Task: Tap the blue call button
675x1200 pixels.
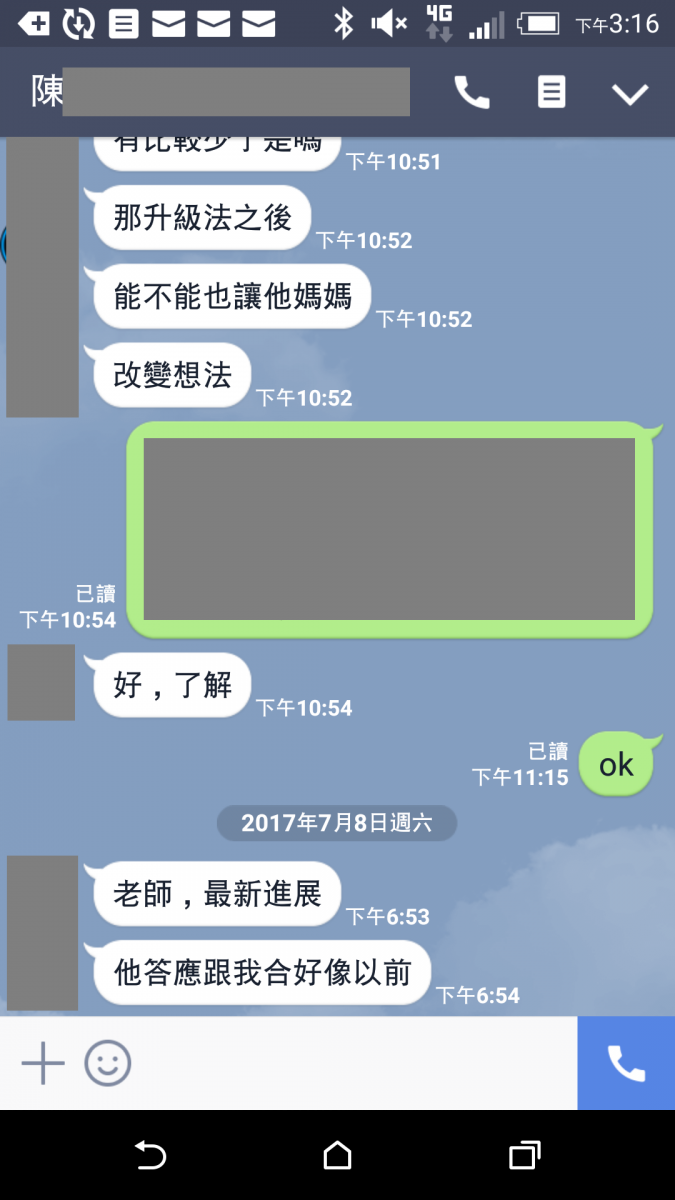Action: pyautogui.click(x=626, y=1063)
